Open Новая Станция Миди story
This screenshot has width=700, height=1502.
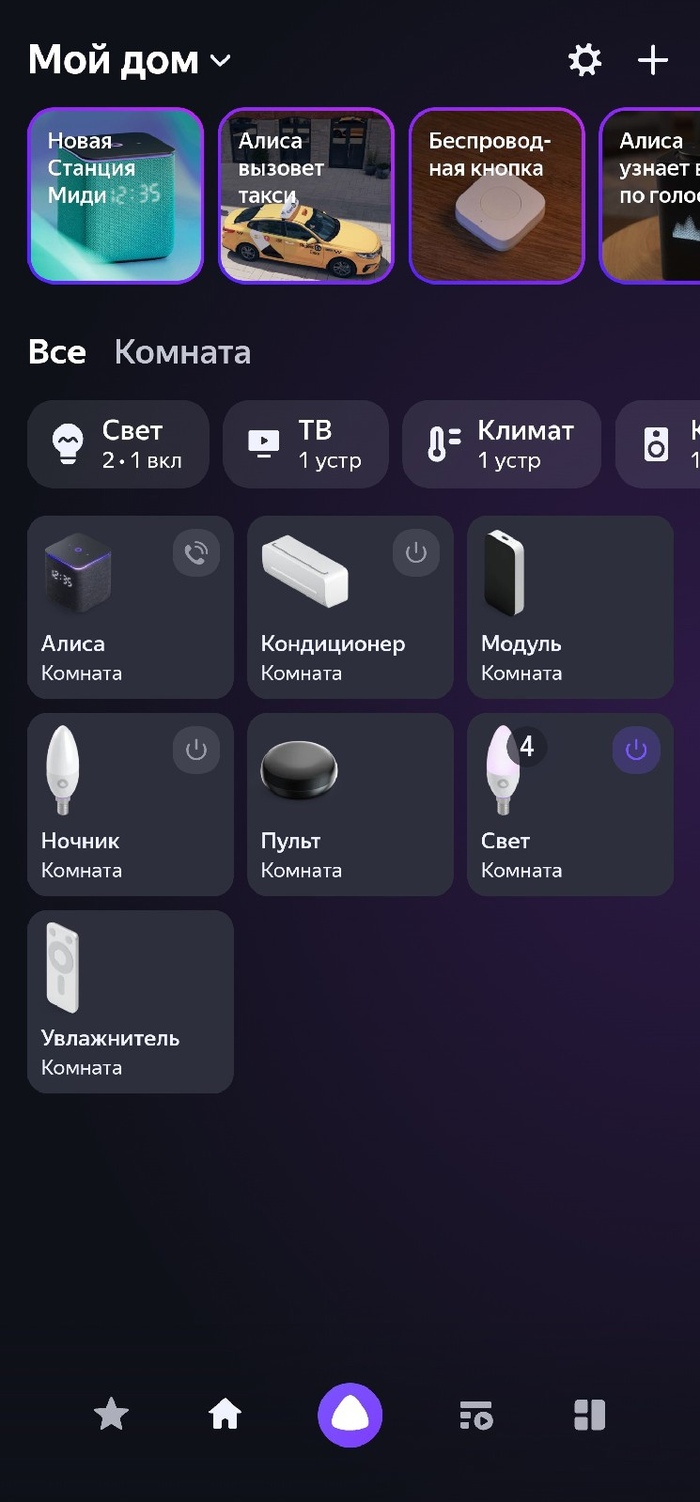click(116, 196)
